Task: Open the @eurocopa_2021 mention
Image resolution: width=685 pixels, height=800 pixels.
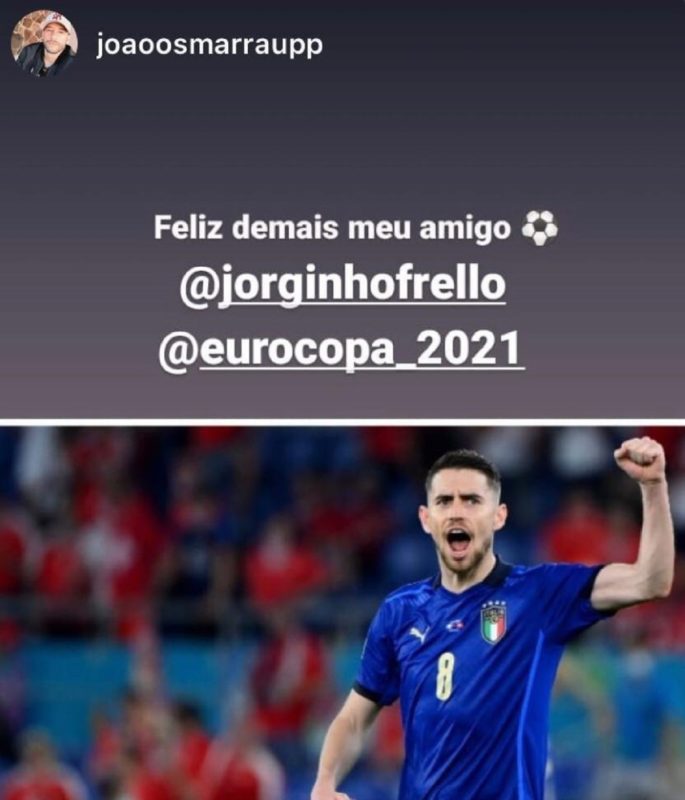Action: [x=340, y=350]
